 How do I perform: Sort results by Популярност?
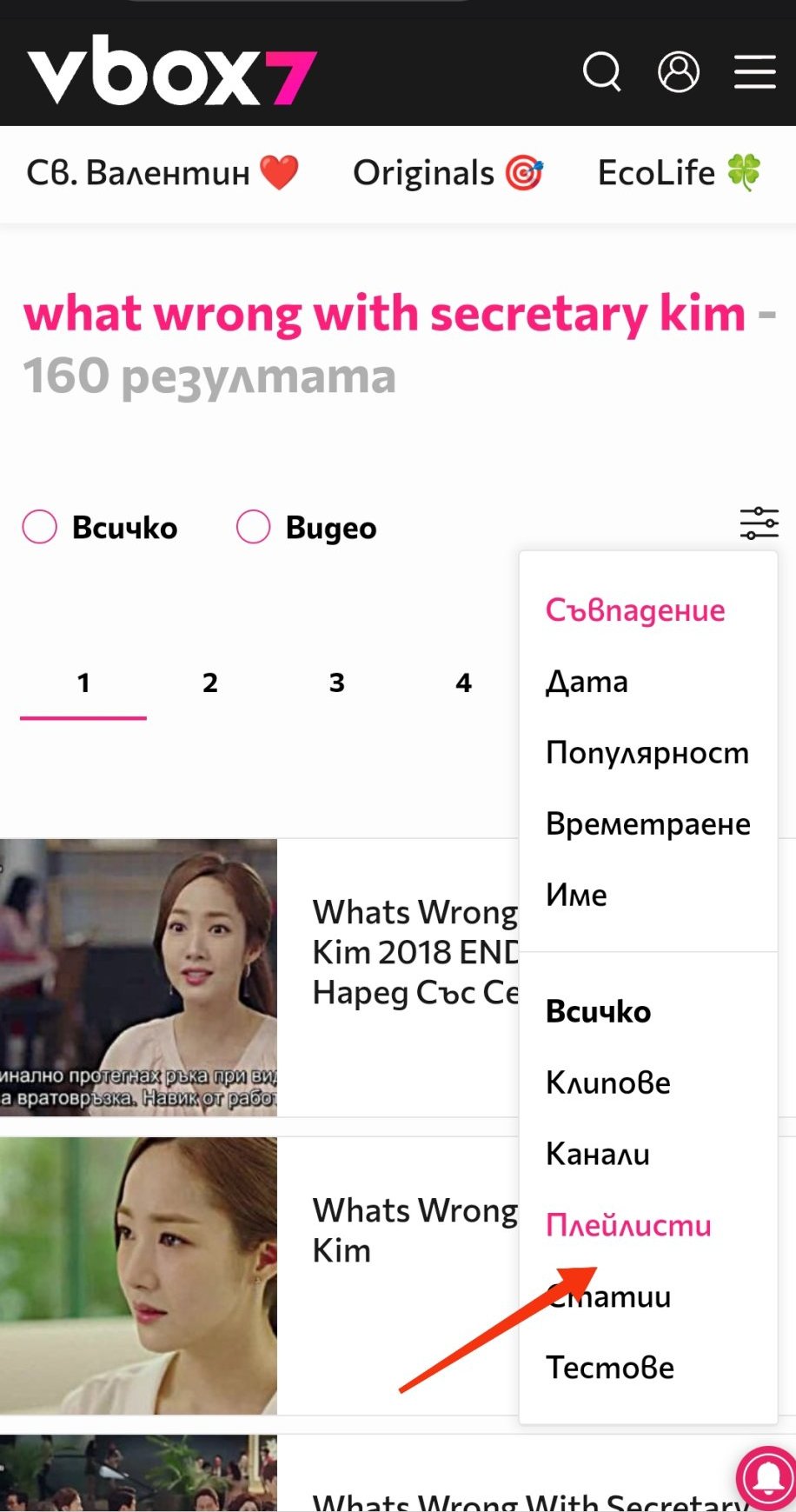coord(647,753)
